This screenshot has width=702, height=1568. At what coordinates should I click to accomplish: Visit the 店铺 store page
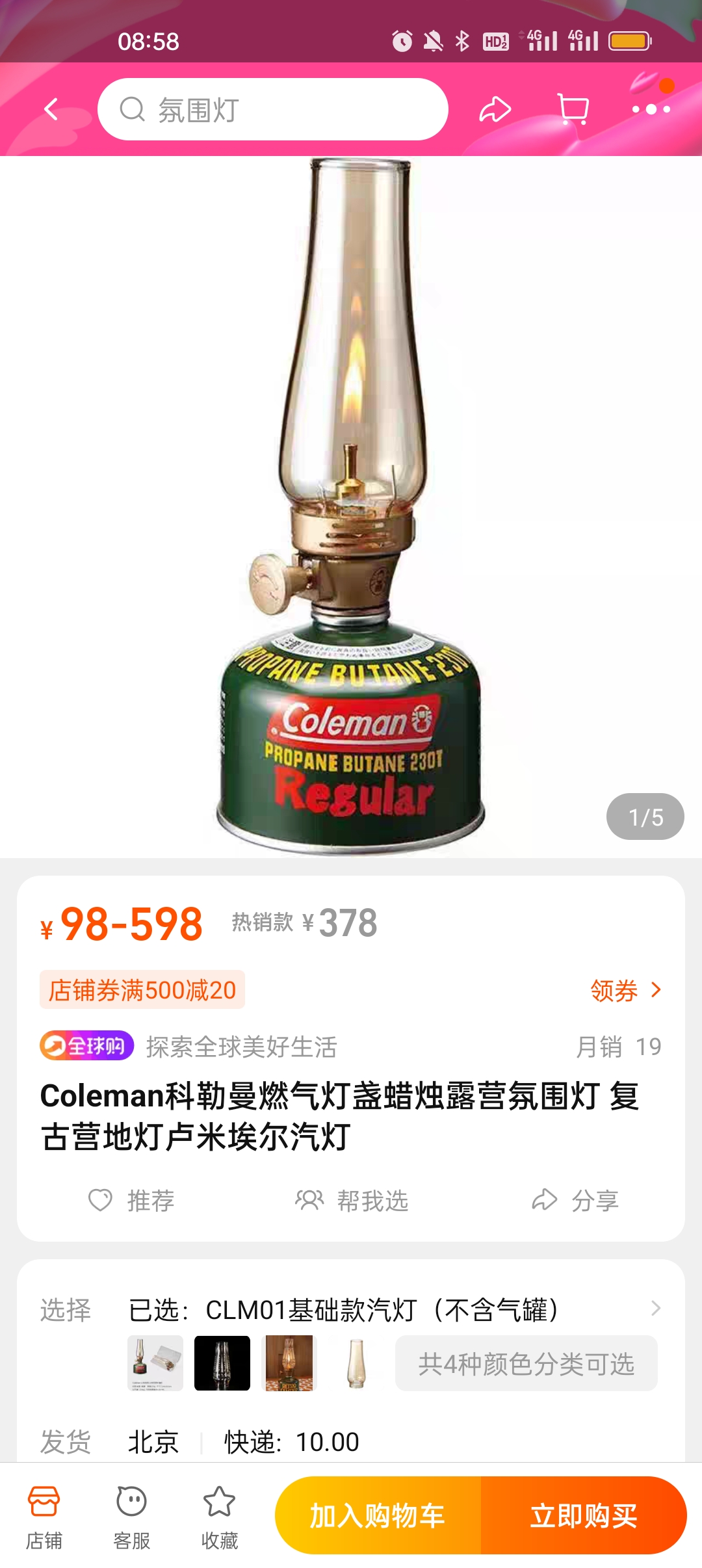pos(44,1515)
